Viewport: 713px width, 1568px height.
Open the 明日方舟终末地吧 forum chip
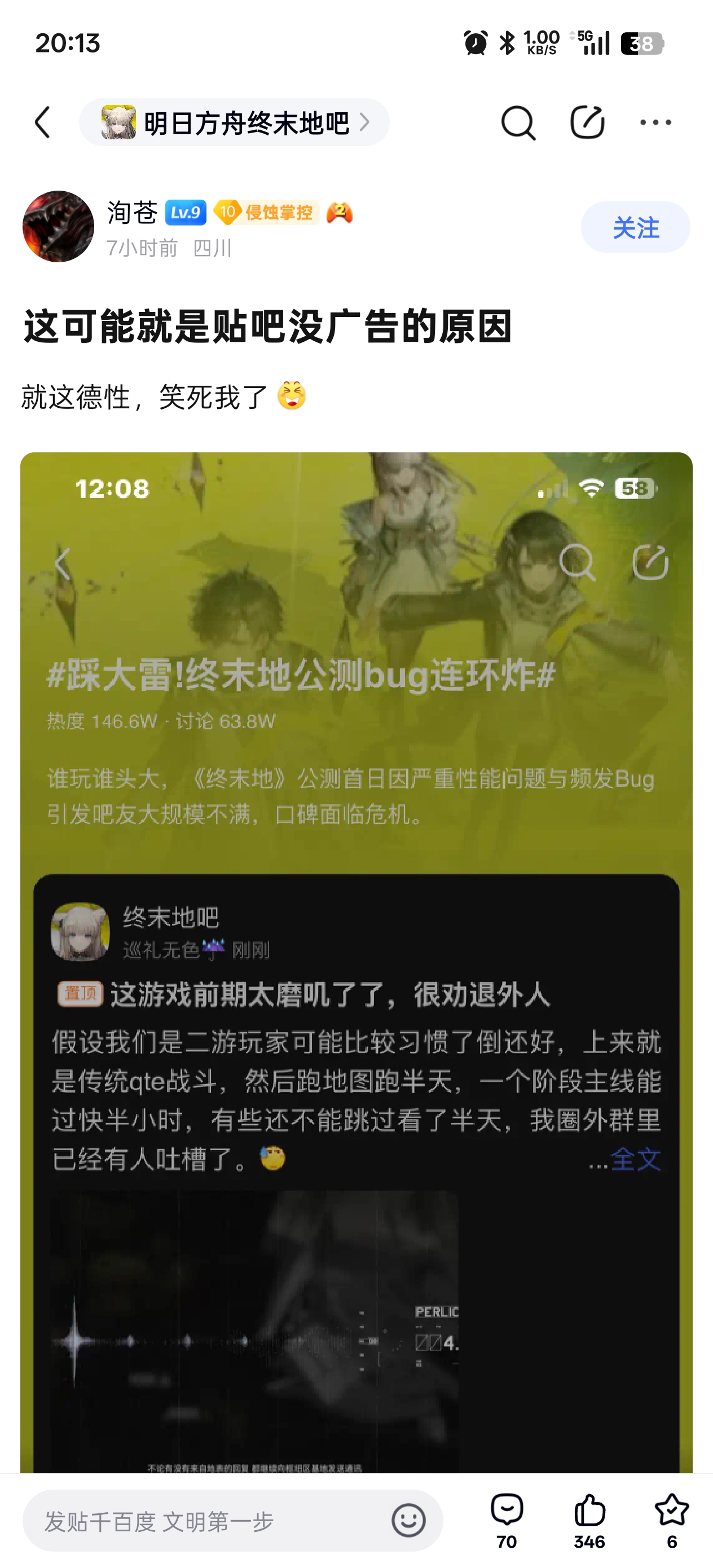tap(234, 123)
